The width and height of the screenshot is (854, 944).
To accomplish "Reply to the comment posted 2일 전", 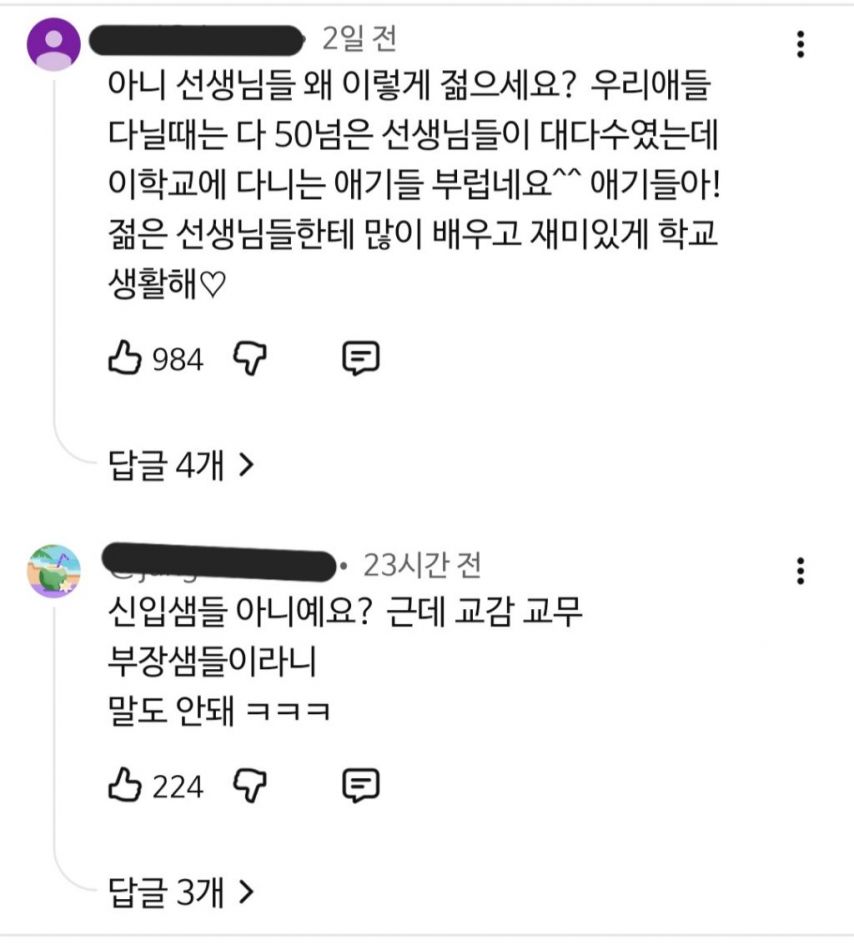I will (360, 358).
